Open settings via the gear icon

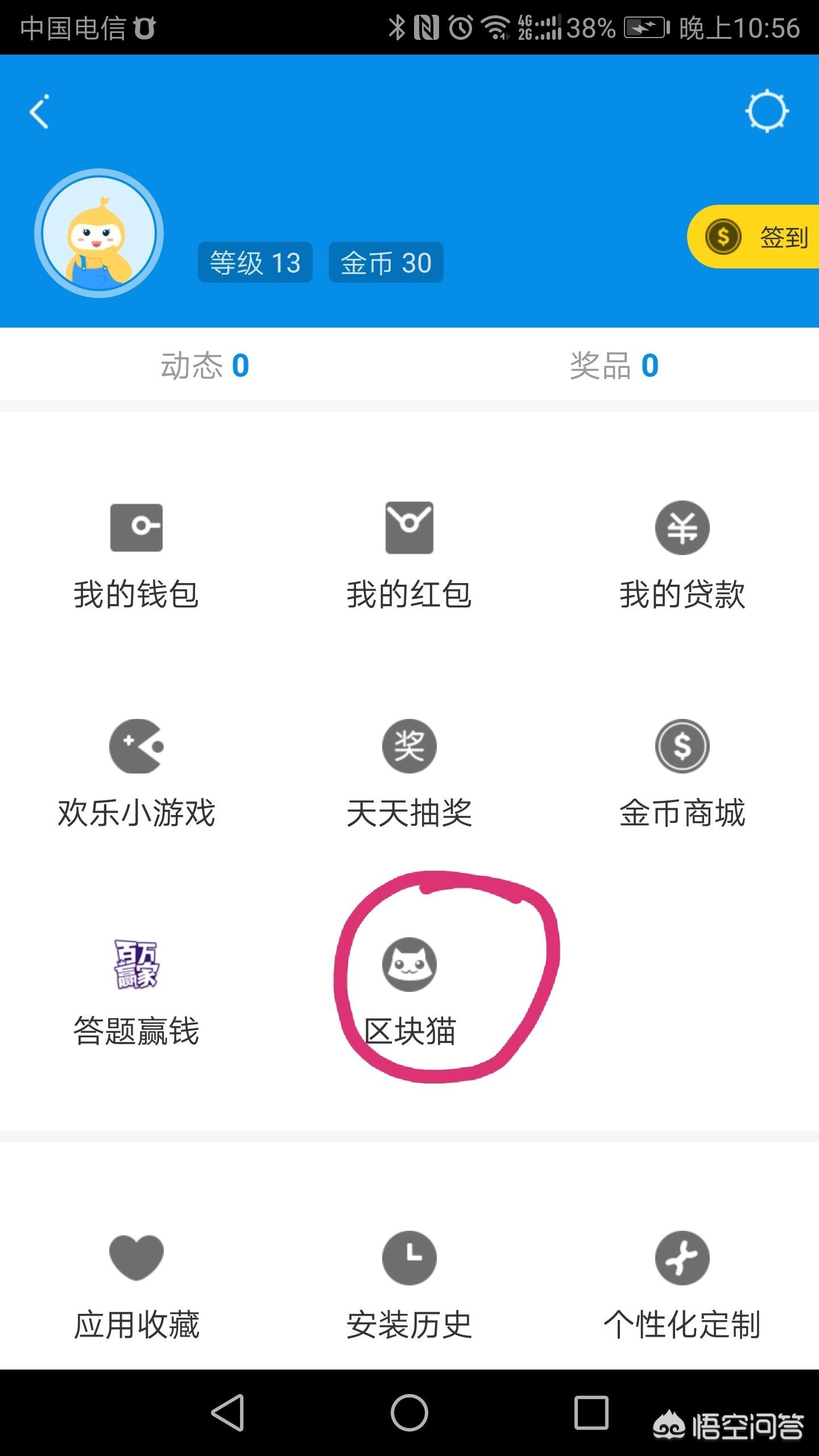767,111
